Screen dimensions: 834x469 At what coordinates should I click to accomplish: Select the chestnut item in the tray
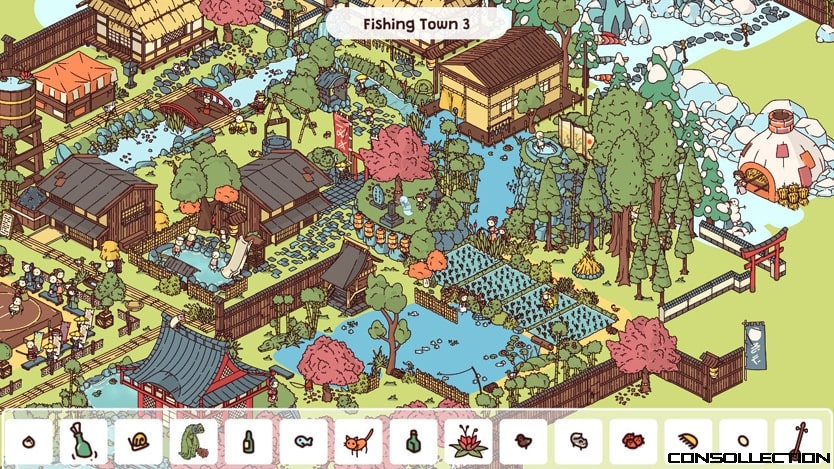[x=29, y=440]
